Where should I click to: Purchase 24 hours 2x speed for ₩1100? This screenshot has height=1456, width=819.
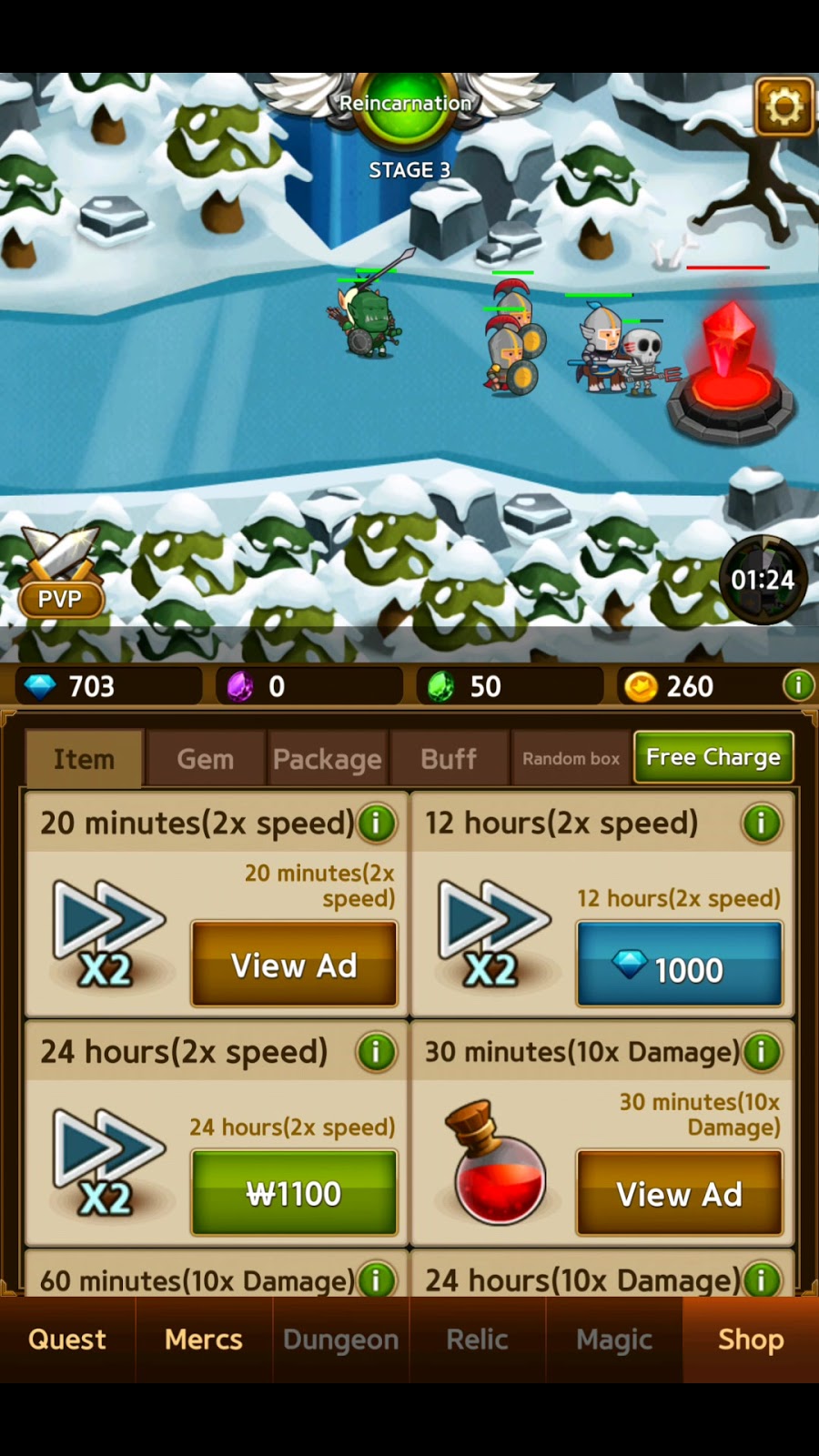294,1193
